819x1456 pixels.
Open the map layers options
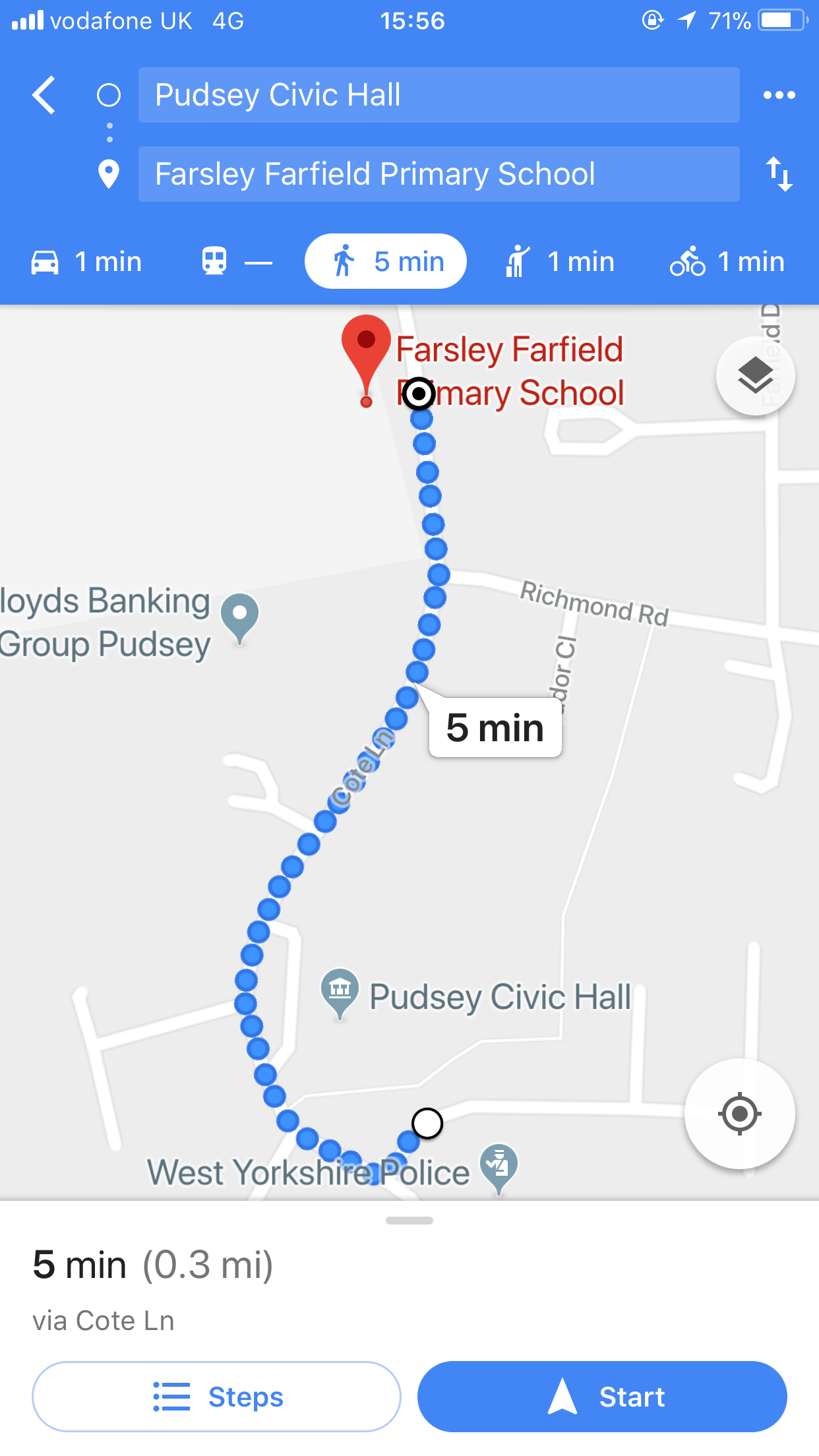pyautogui.click(x=755, y=376)
